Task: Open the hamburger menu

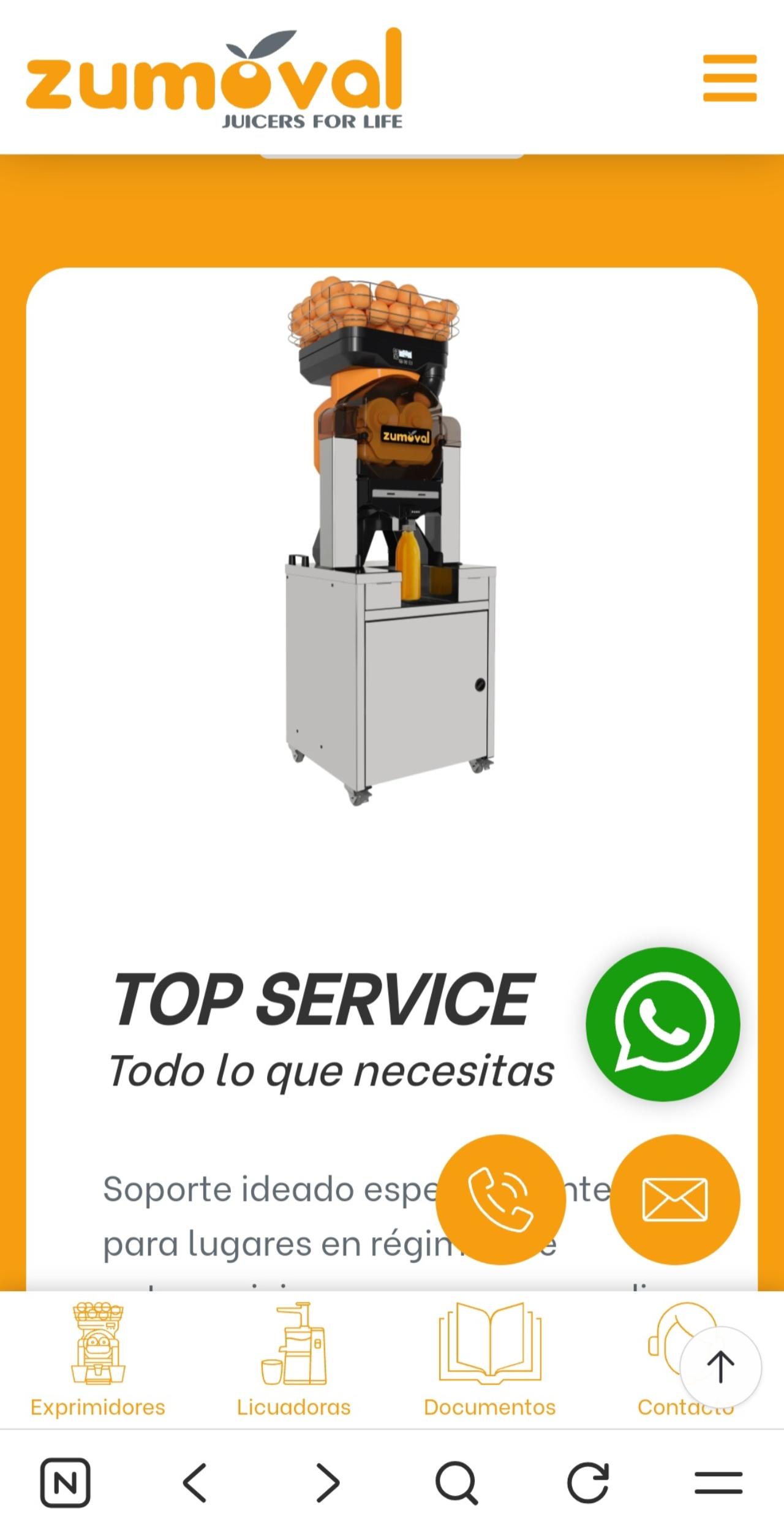Action: click(729, 78)
